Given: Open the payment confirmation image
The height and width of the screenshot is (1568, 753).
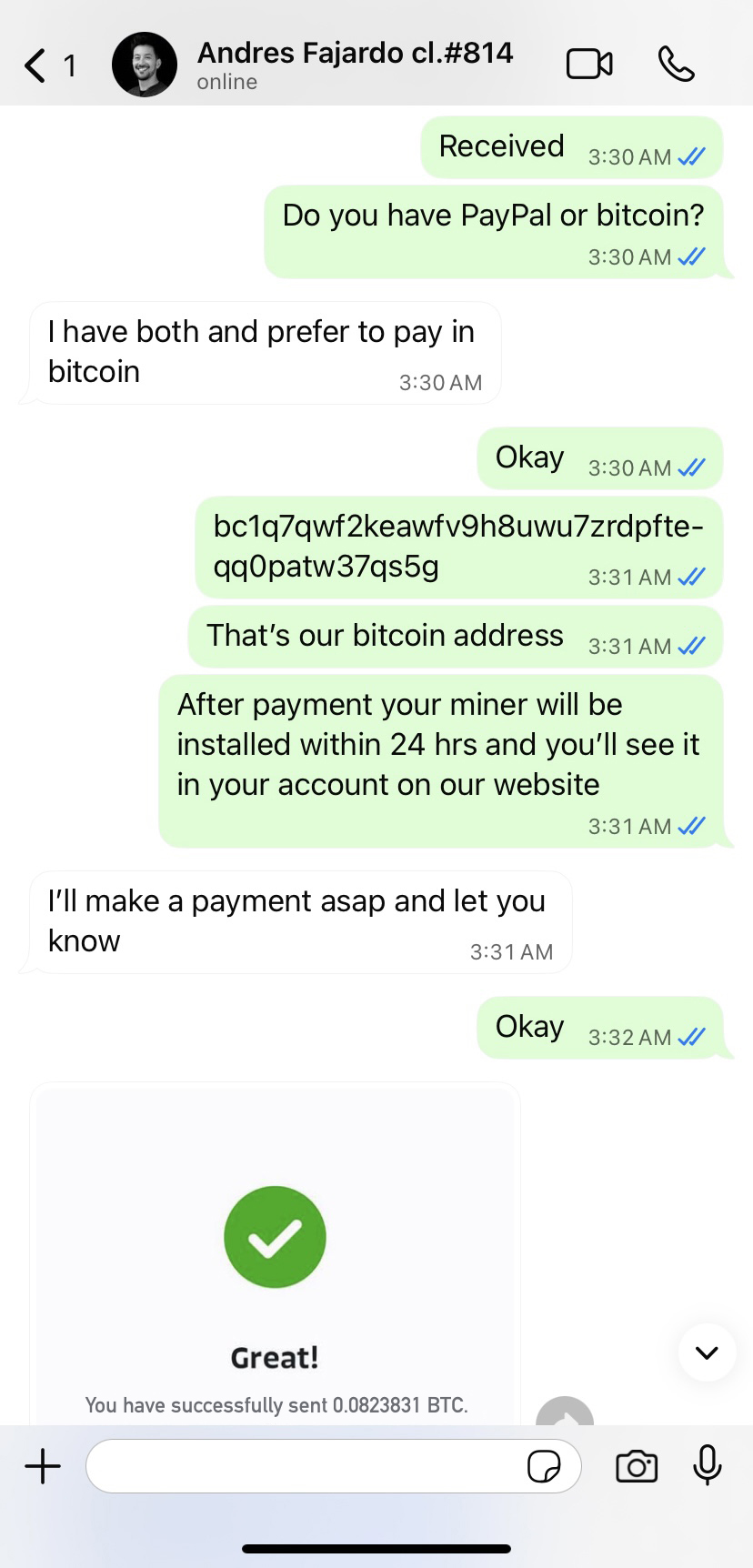Looking at the screenshot, I should coord(275,1253).
